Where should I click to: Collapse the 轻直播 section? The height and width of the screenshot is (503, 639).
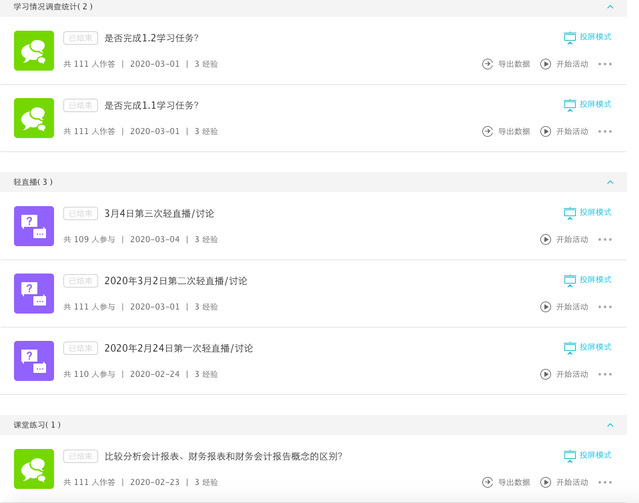pos(610,182)
